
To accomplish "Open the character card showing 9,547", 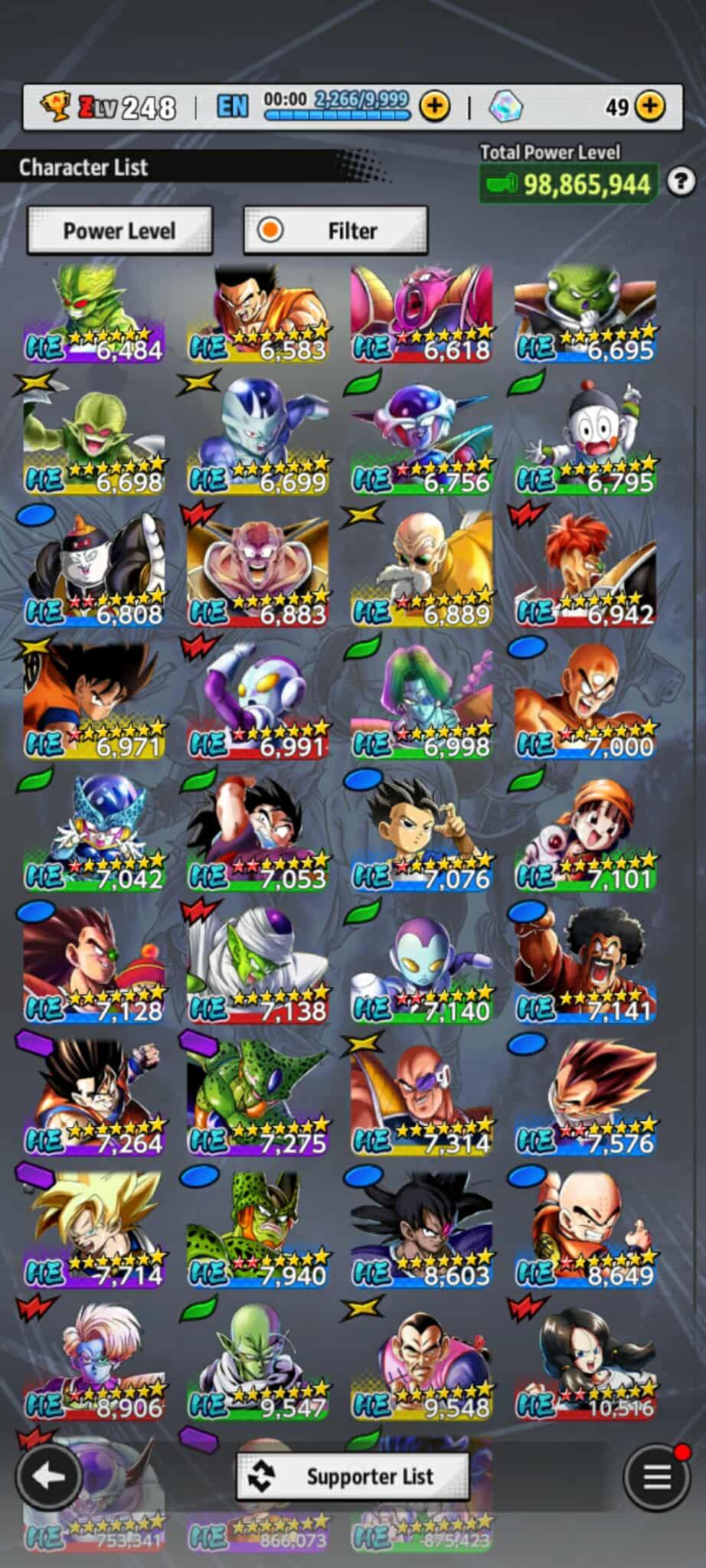I will pos(257,1370).
